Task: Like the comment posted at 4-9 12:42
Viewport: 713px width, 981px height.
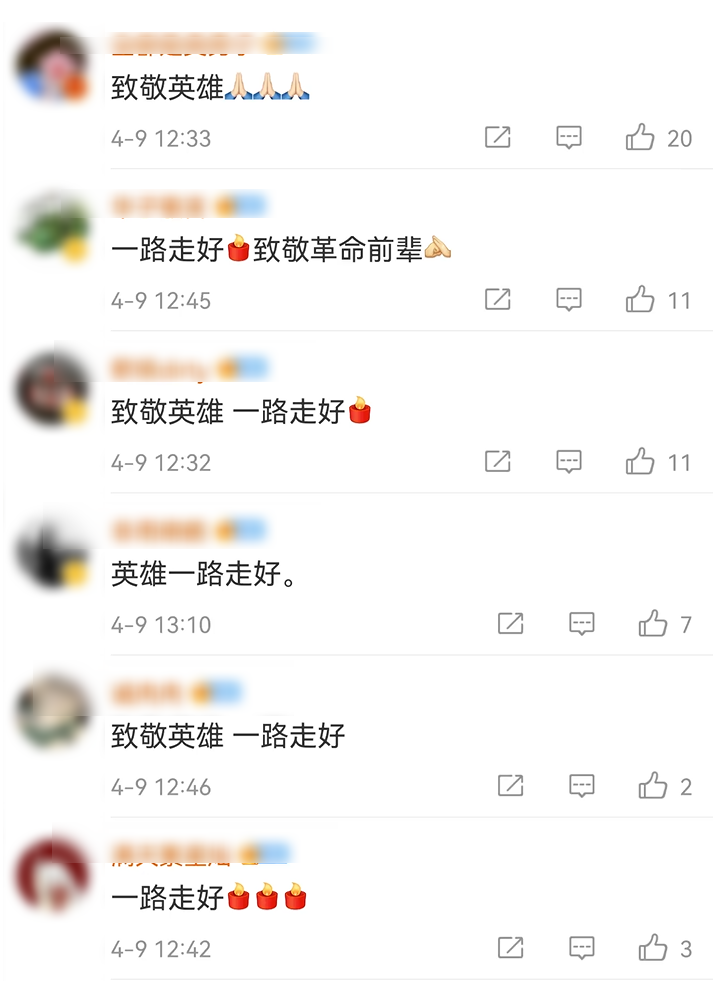Action: click(x=653, y=948)
